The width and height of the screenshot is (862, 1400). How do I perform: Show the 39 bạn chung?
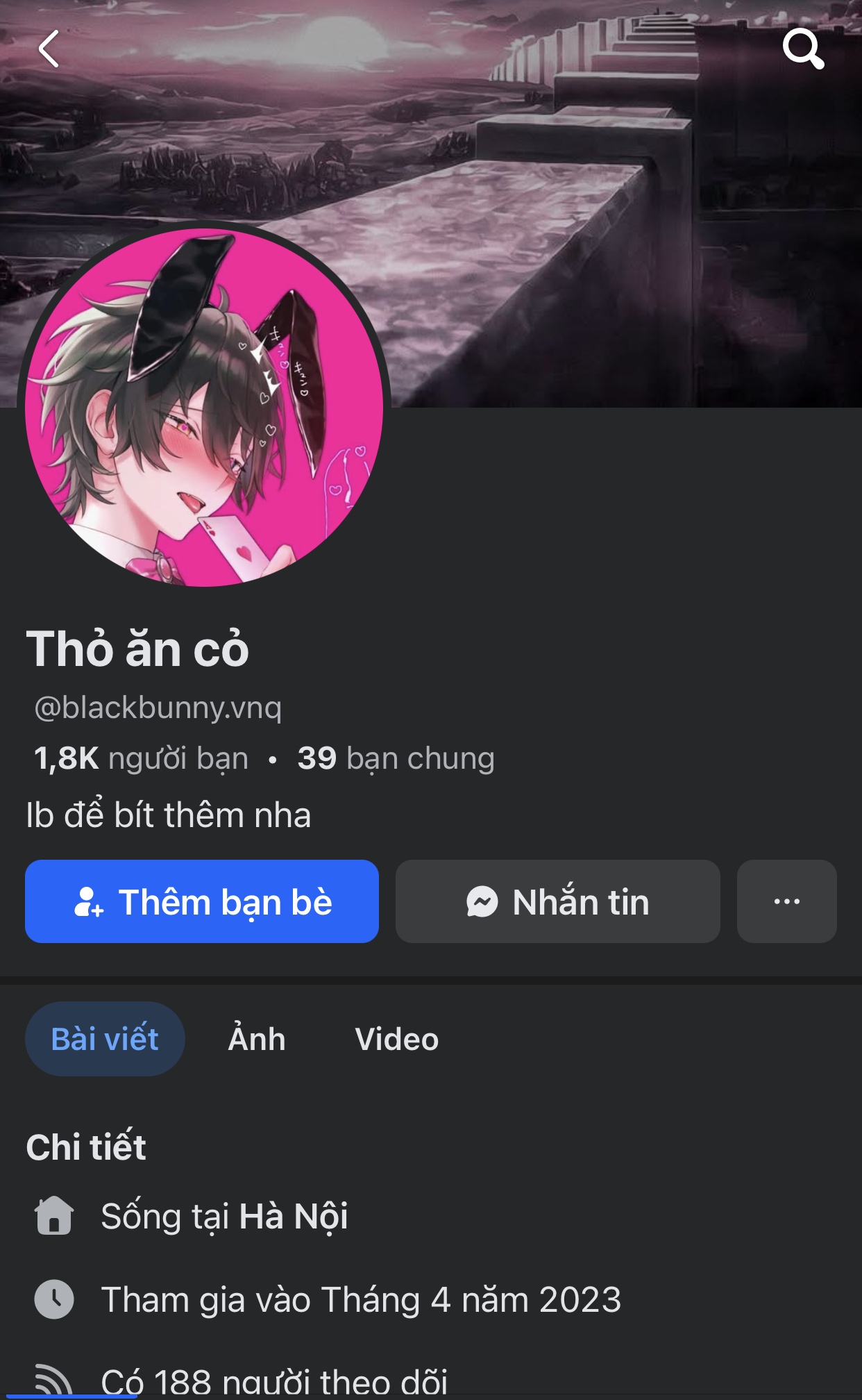click(x=396, y=758)
